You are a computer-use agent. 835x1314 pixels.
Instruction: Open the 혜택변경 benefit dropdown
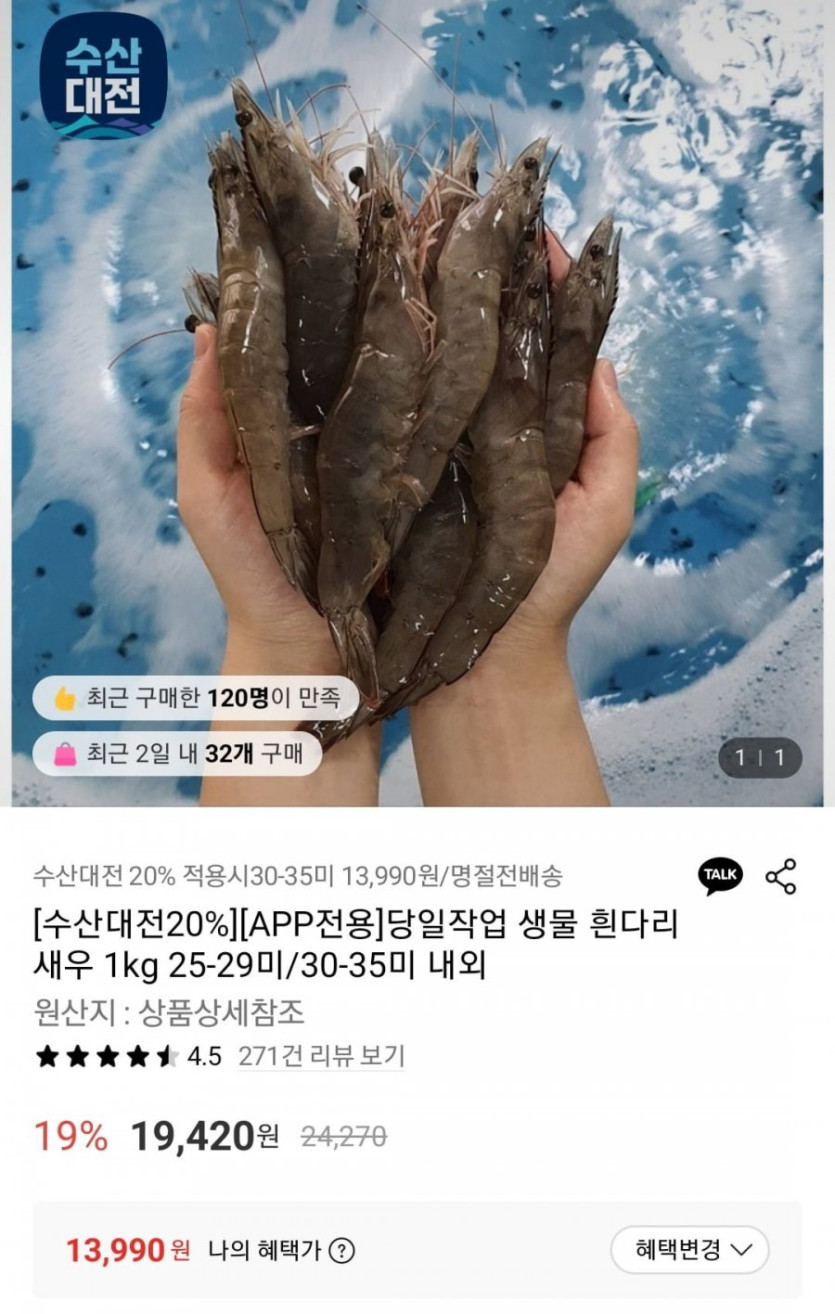689,1249
